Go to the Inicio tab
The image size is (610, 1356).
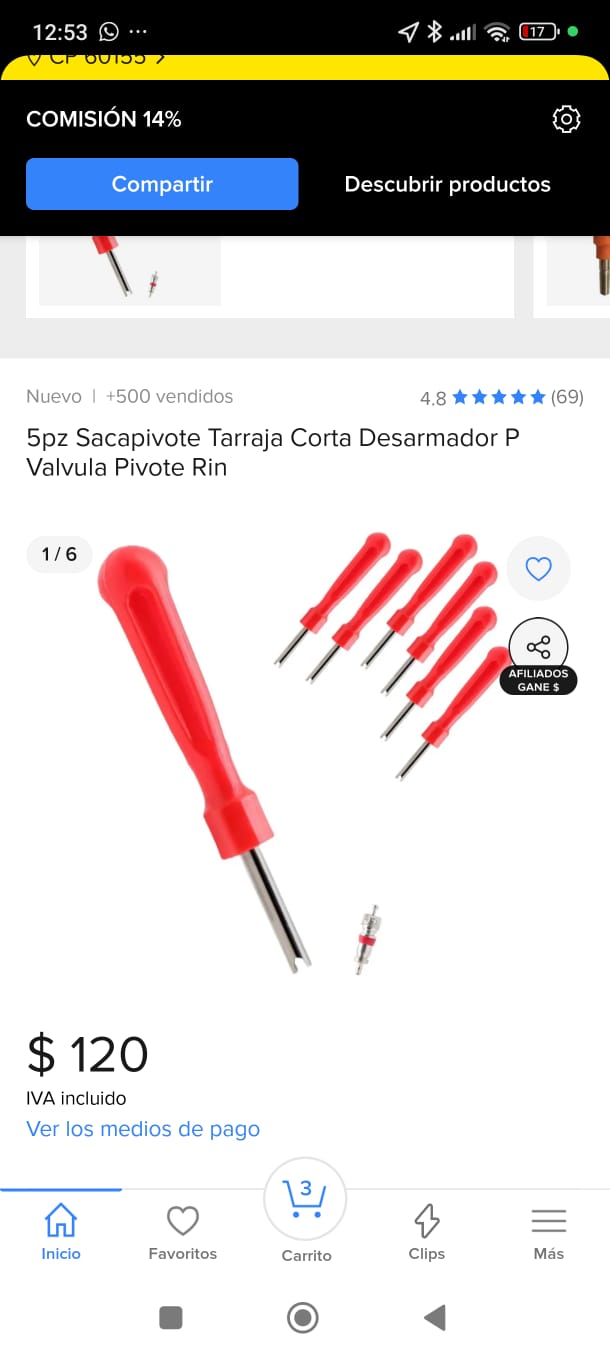61,1232
